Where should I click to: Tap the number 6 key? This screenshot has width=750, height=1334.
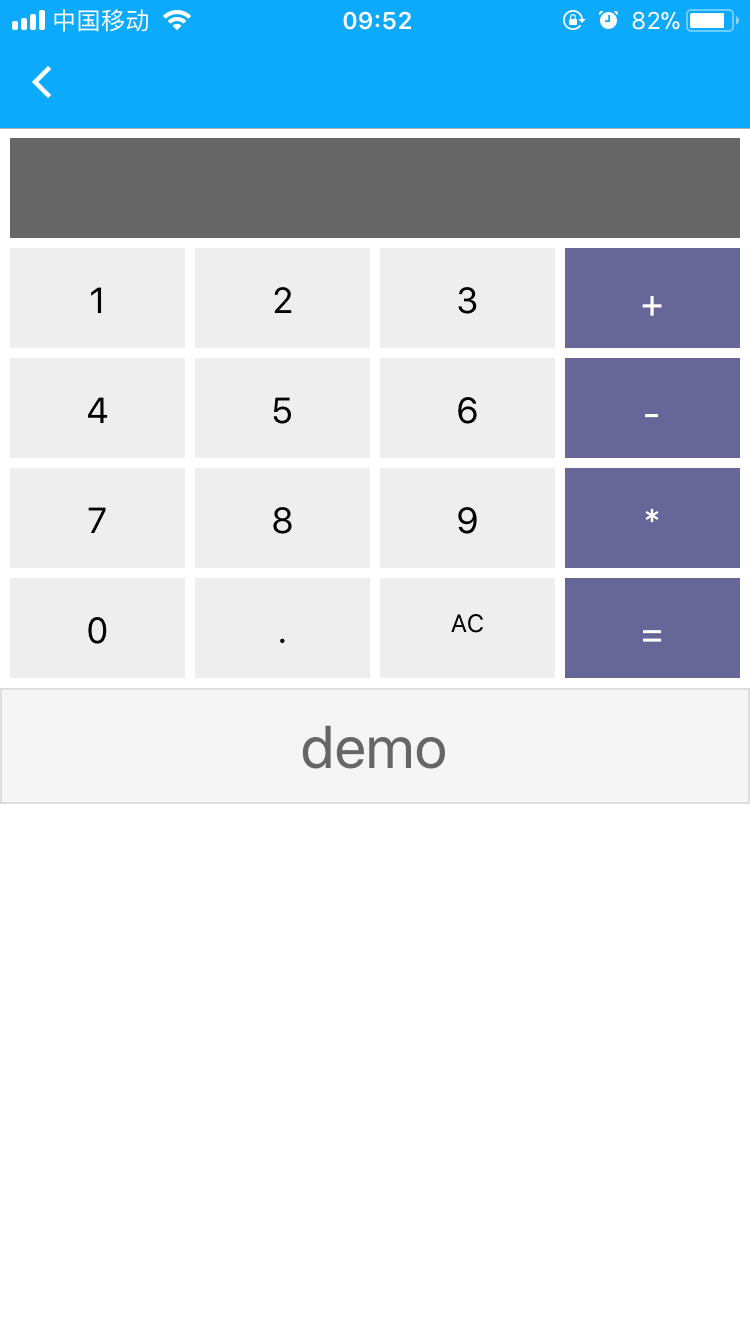point(467,408)
